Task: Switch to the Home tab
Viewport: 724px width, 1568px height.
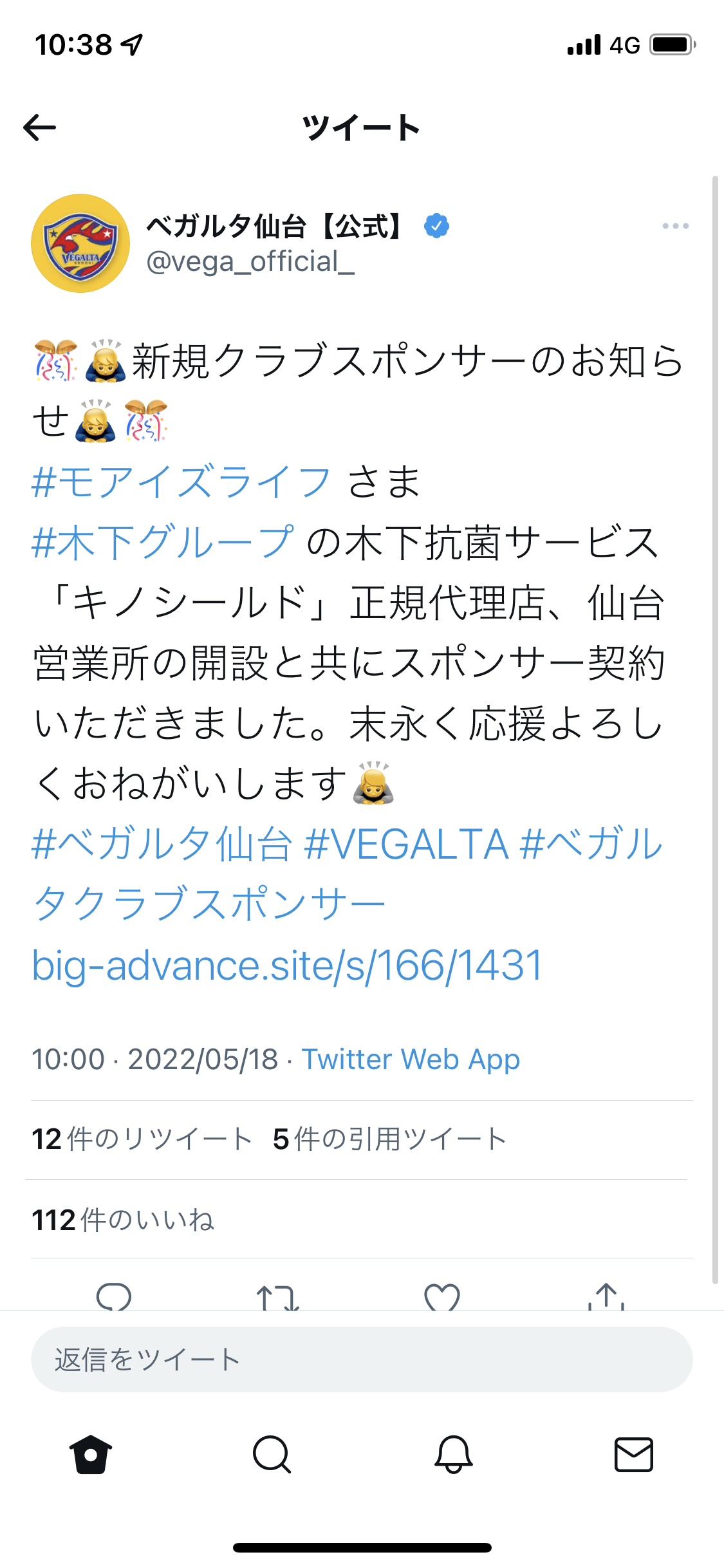Action: point(91,1454)
